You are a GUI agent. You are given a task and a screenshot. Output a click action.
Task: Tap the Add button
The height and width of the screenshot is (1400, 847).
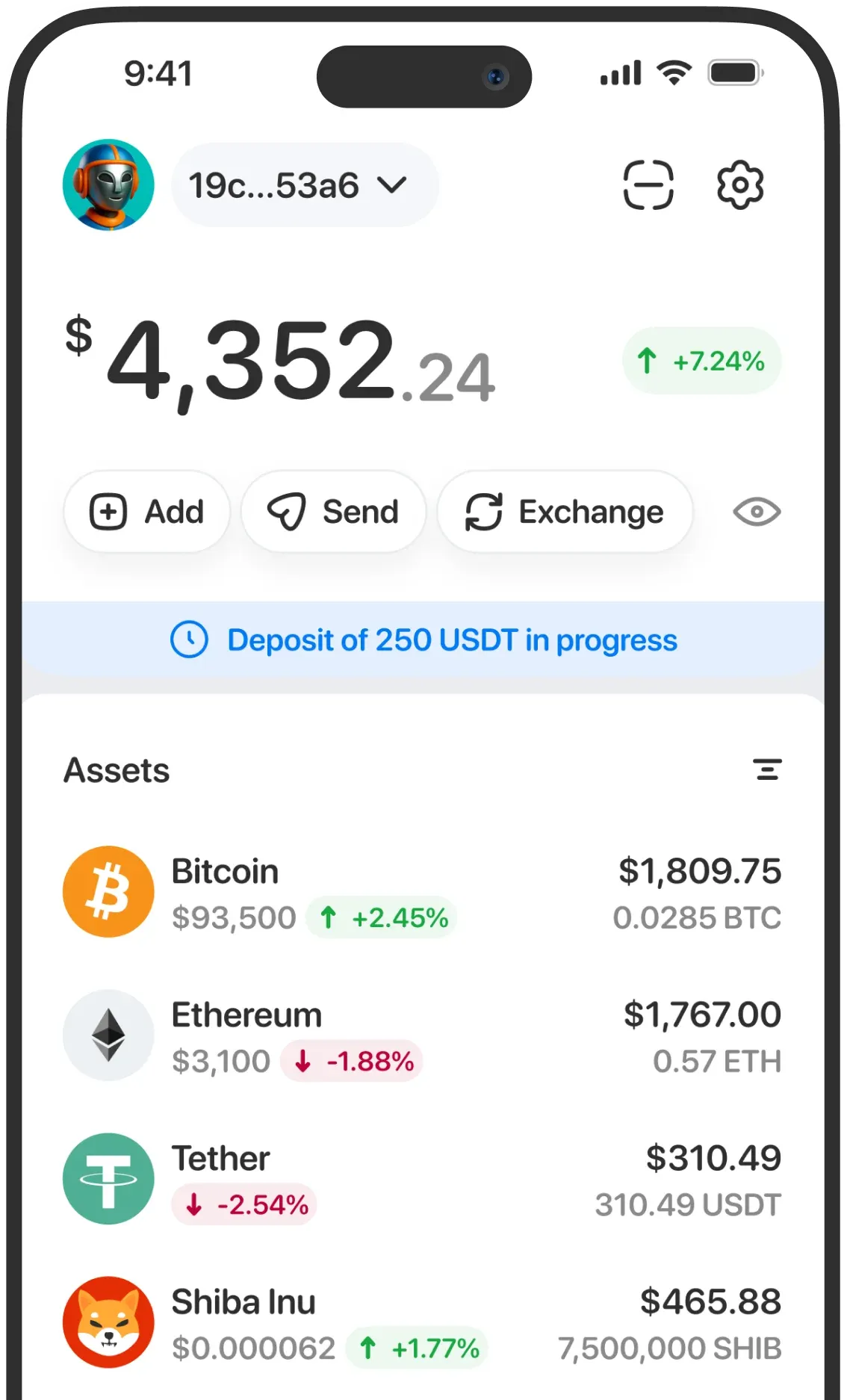coord(147,512)
